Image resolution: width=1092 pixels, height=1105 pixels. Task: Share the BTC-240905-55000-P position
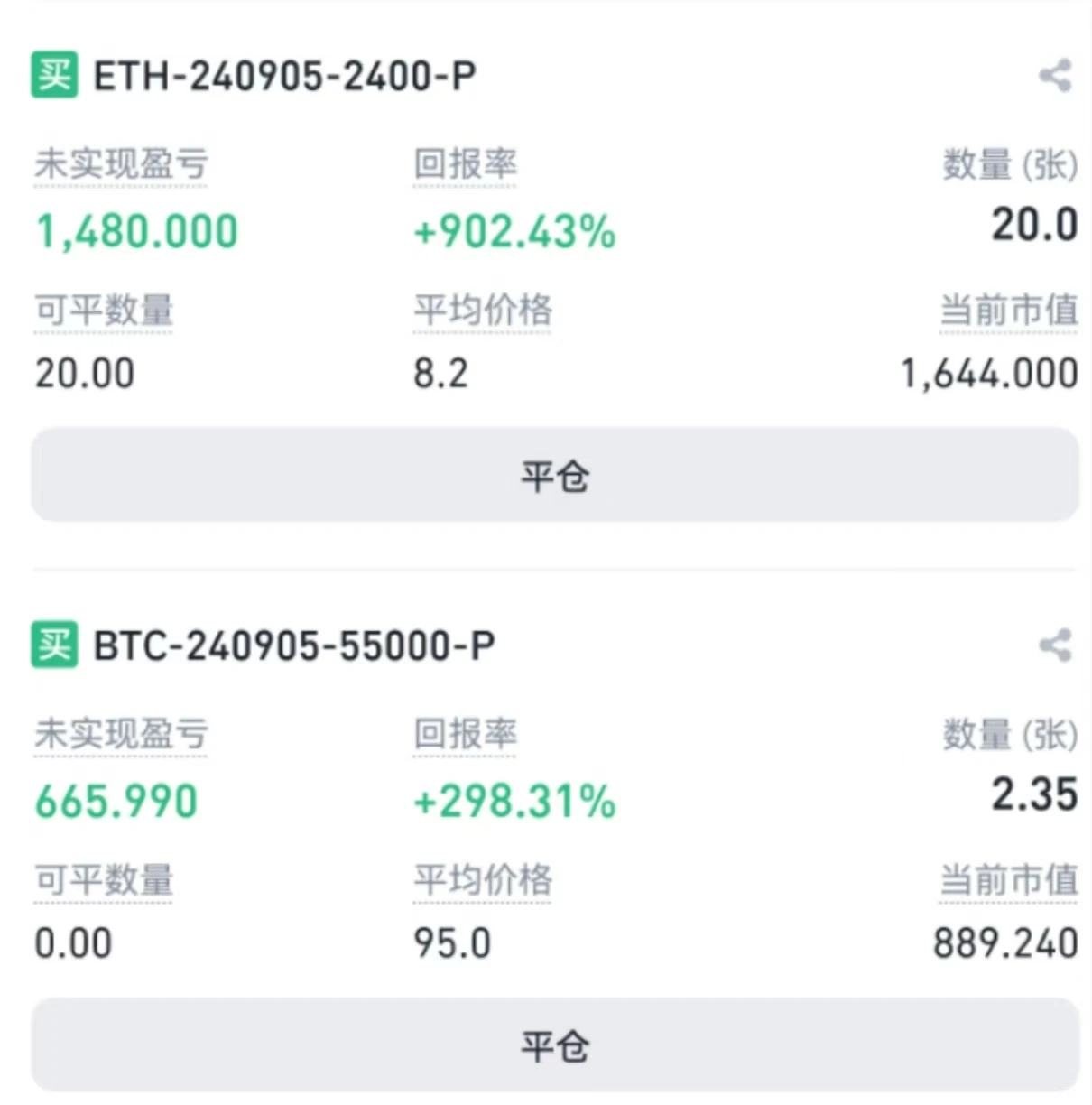[x=1055, y=645]
